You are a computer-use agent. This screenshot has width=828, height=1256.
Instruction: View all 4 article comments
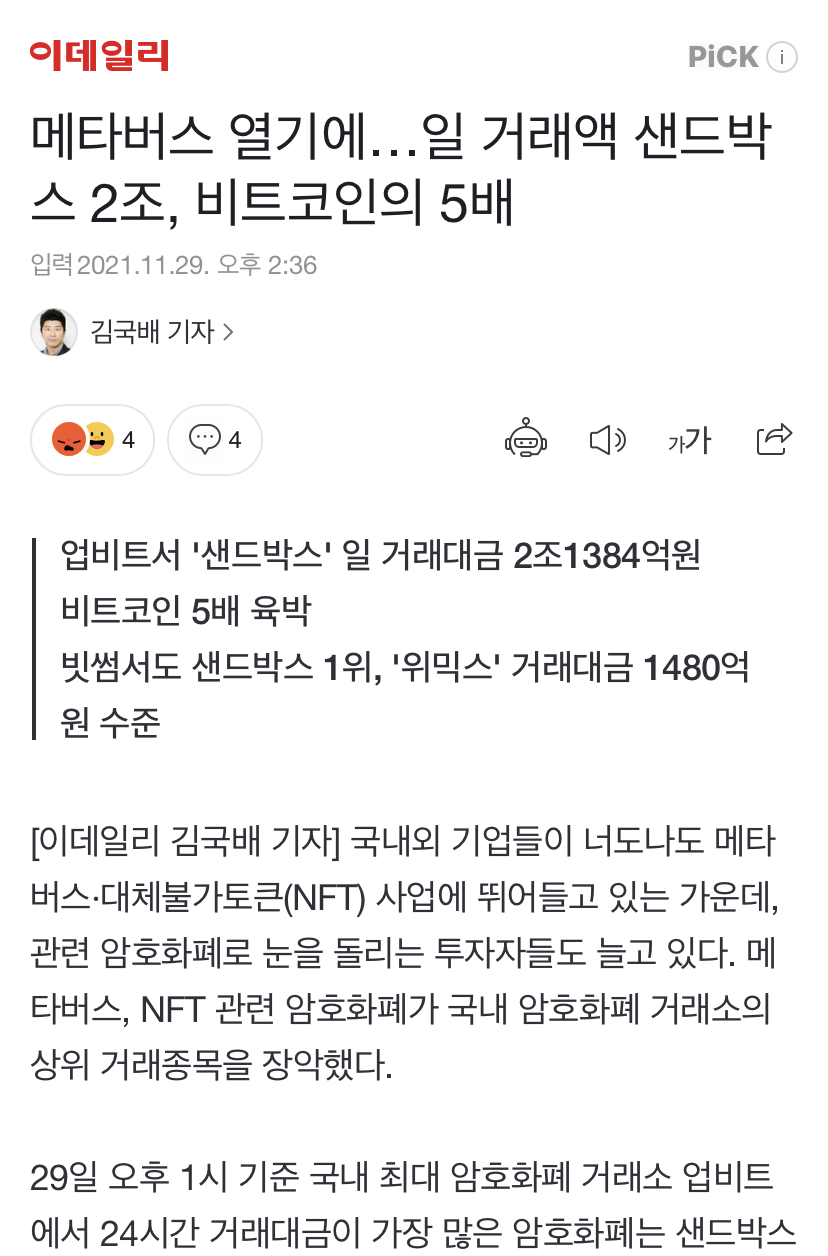214,438
